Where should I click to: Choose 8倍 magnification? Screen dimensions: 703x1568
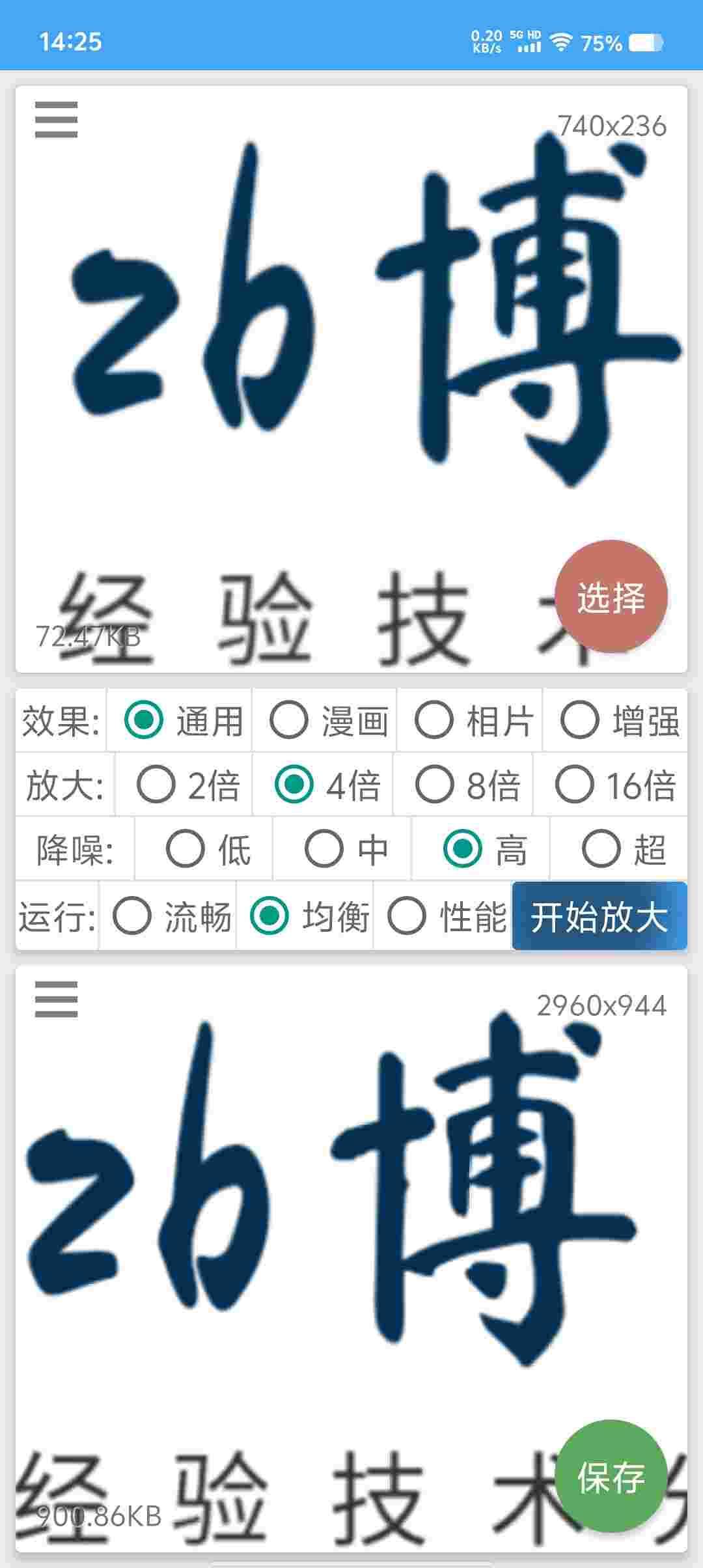[x=434, y=784]
